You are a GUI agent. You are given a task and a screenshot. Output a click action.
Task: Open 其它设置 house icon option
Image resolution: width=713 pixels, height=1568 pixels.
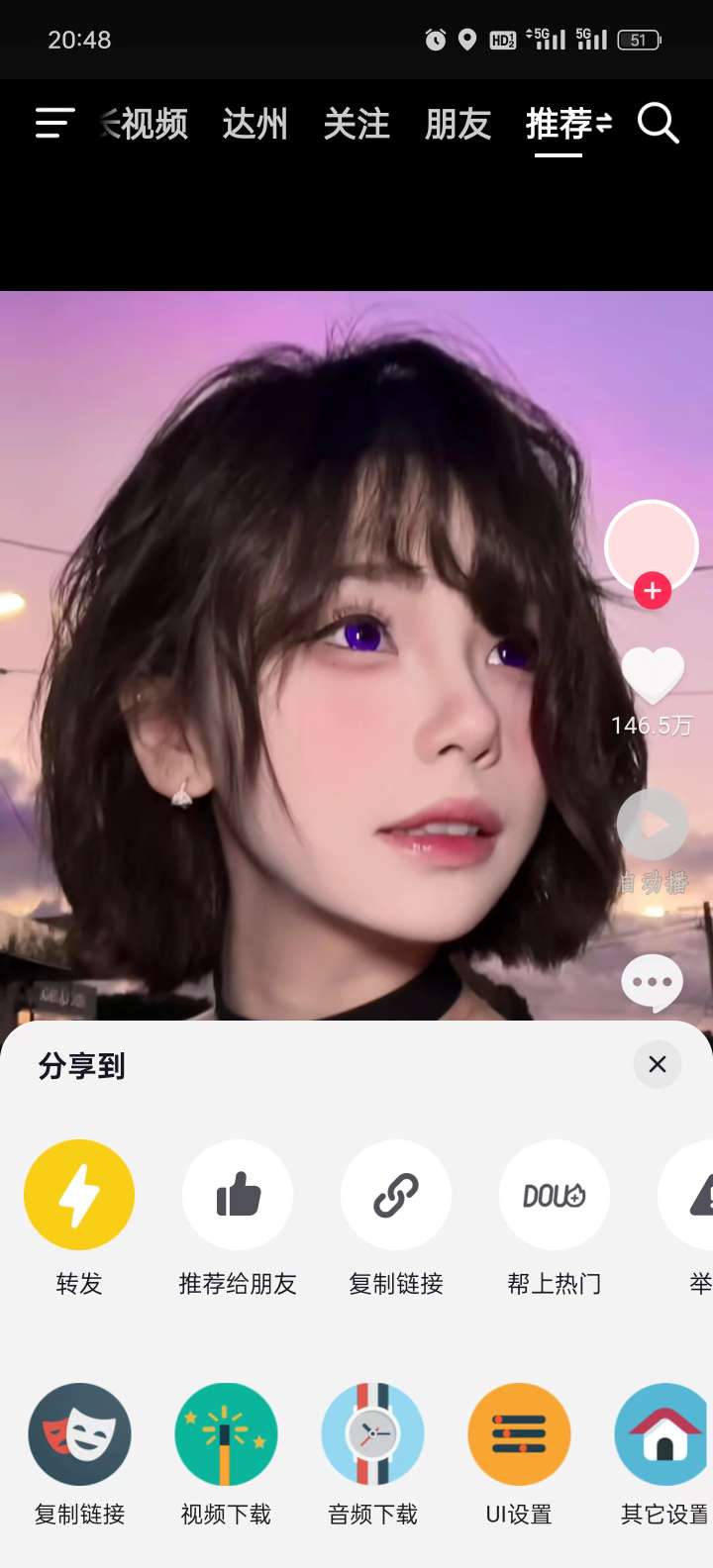click(x=663, y=1434)
